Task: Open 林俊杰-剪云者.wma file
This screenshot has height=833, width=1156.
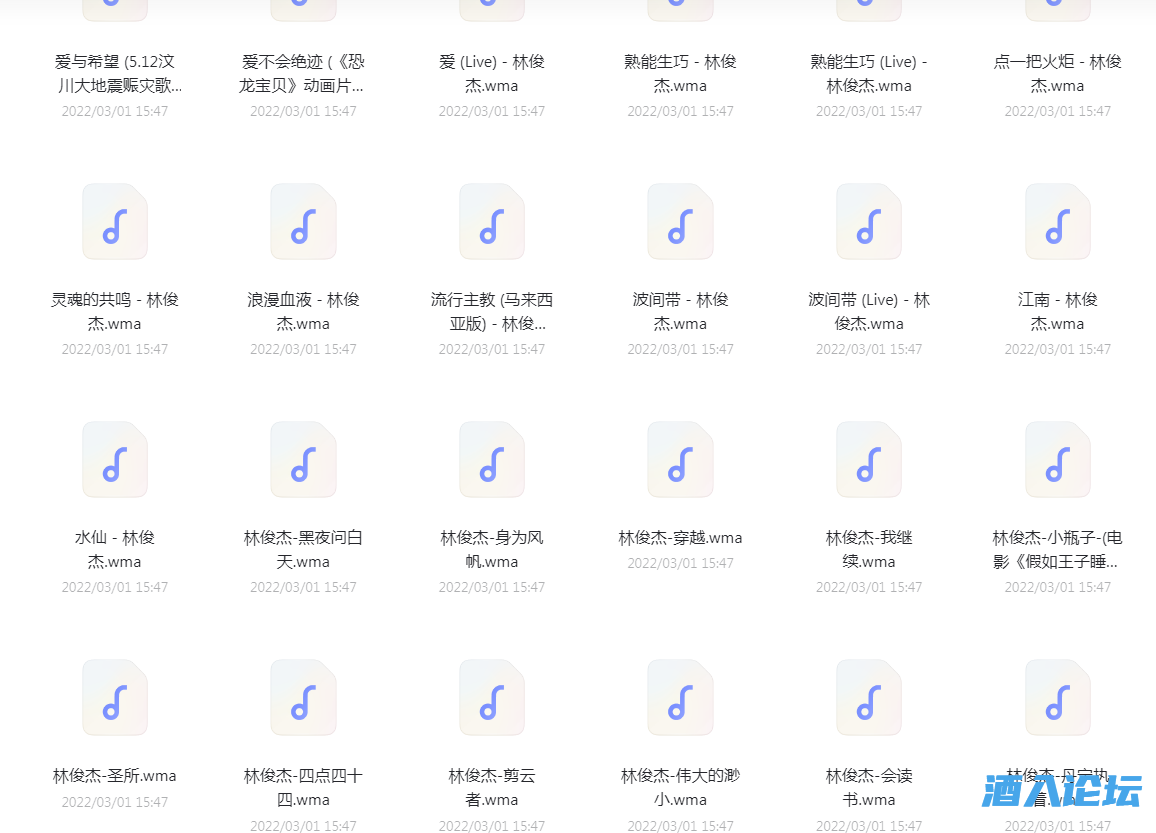Action: click(491, 698)
